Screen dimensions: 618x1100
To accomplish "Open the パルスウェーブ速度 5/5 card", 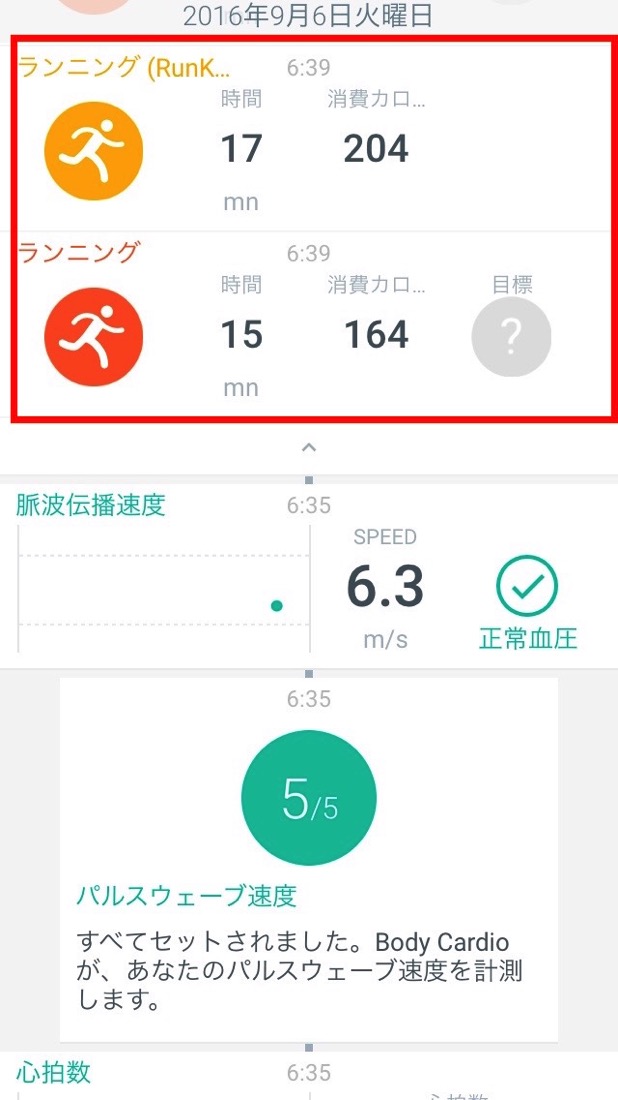I will (308, 860).
